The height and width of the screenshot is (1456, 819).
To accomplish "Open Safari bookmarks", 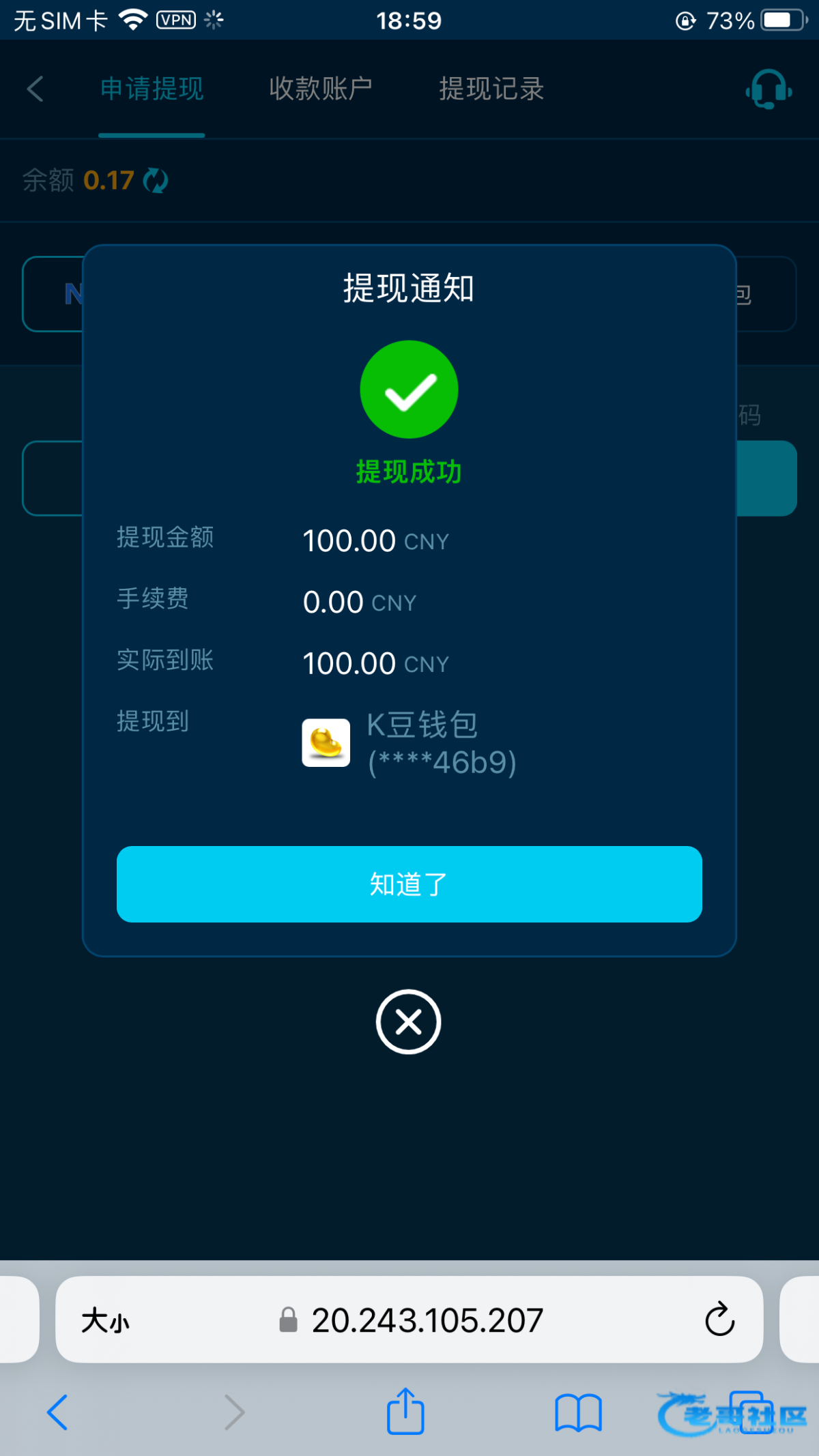I will [578, 1412].
